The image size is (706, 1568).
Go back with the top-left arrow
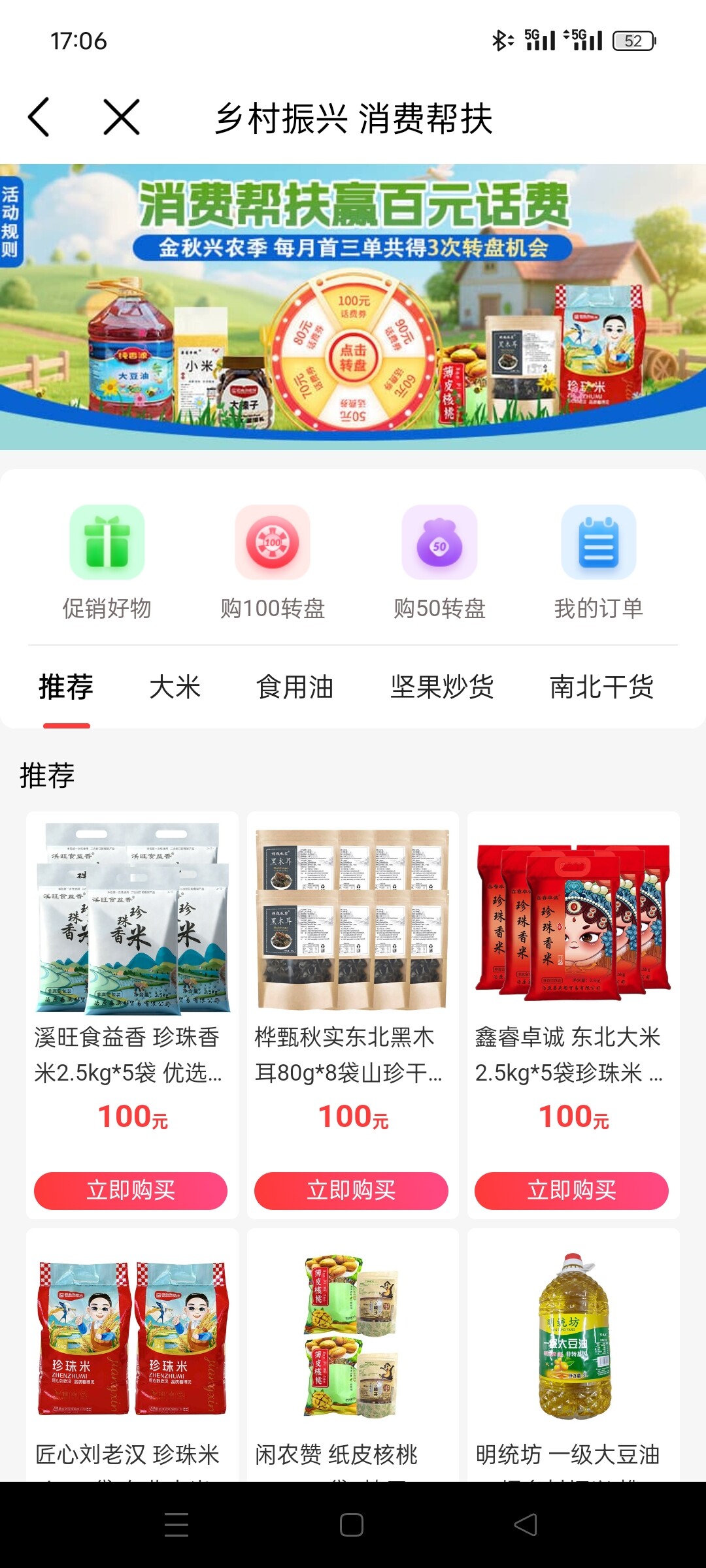click(39, 118)
